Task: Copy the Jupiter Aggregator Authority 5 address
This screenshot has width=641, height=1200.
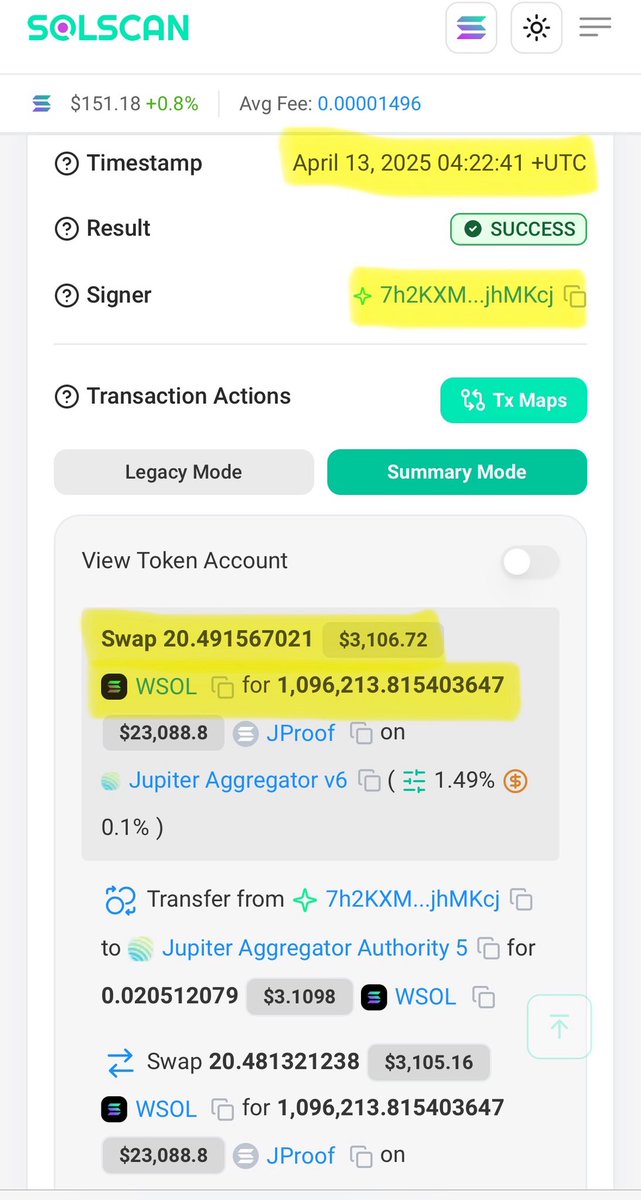Action: (x=488, y=948)
